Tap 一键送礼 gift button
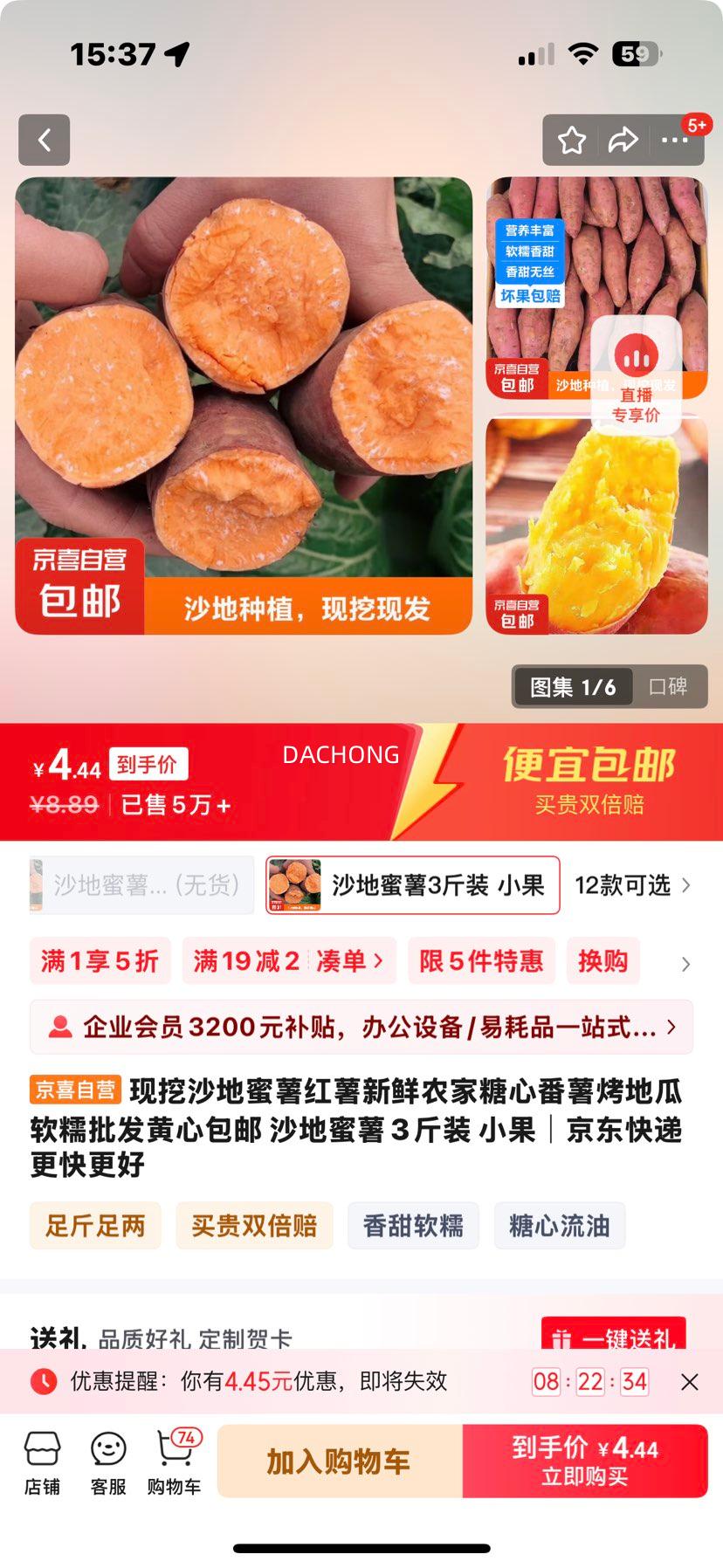The image size is (723, 1568). pos(613,1336)
